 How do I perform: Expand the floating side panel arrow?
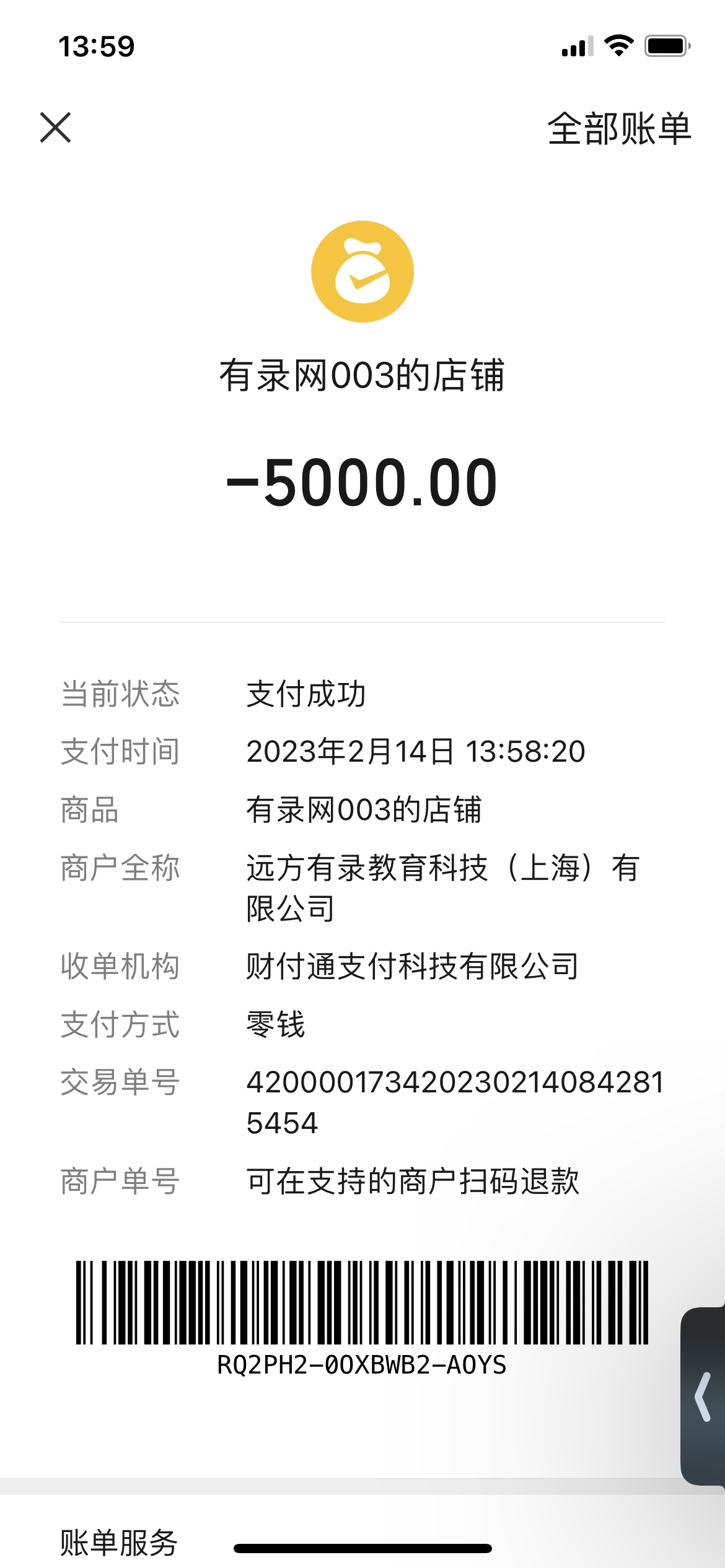click(x=703, y=1396)
